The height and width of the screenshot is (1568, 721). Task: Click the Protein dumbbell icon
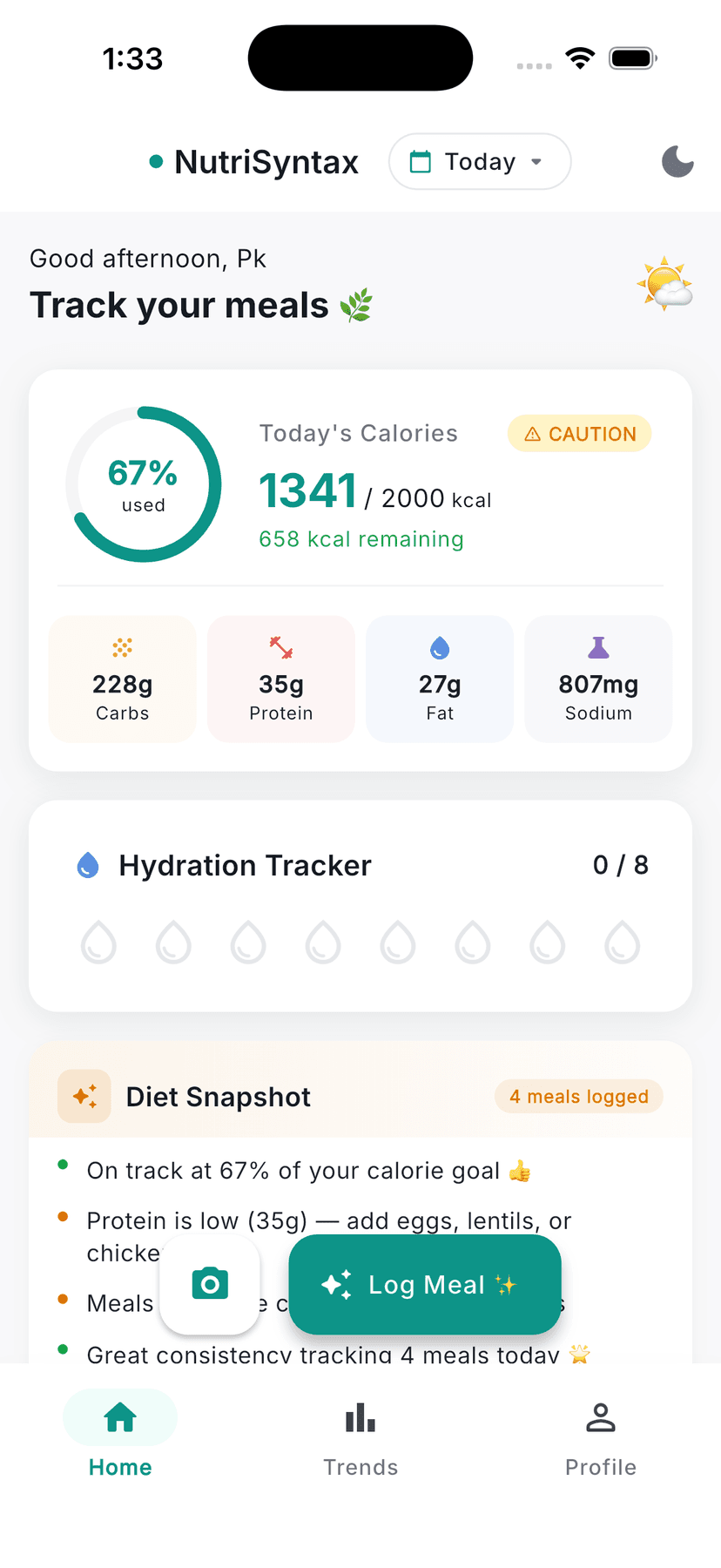coord(280,646)
